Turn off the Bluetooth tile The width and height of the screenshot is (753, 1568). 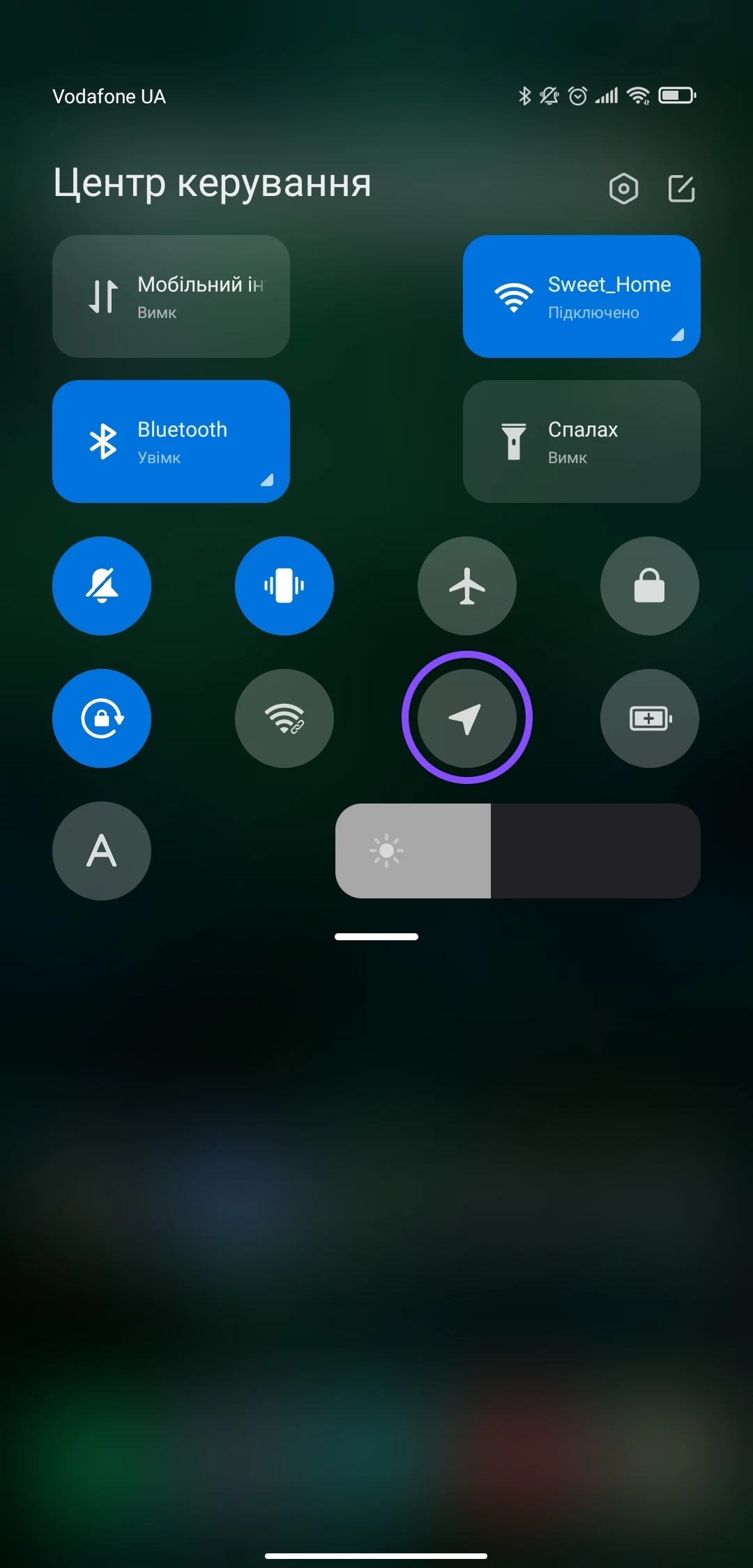coord(171,442)
